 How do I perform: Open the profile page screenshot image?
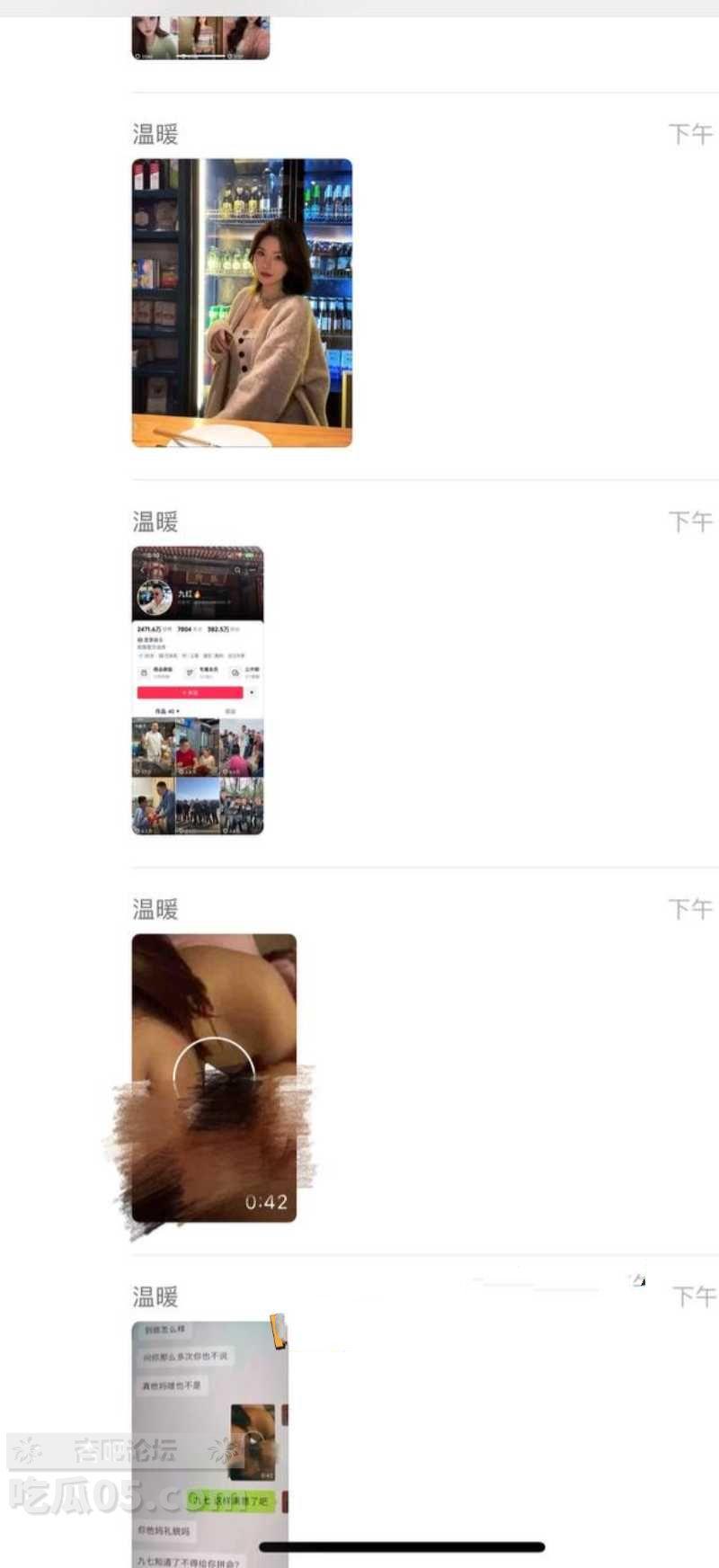pos(198,690)
